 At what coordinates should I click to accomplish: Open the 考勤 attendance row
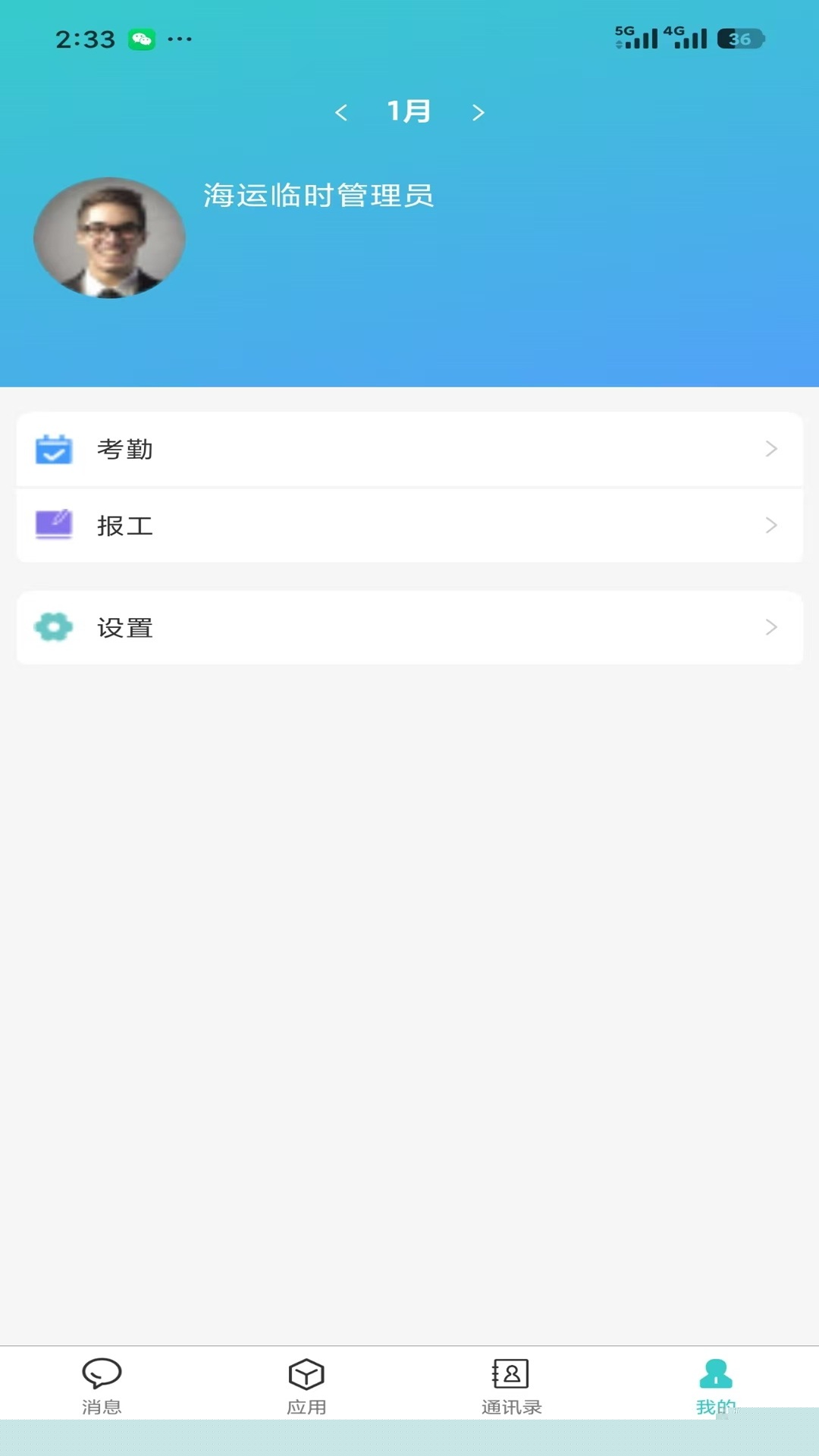[x=409, y=449]
